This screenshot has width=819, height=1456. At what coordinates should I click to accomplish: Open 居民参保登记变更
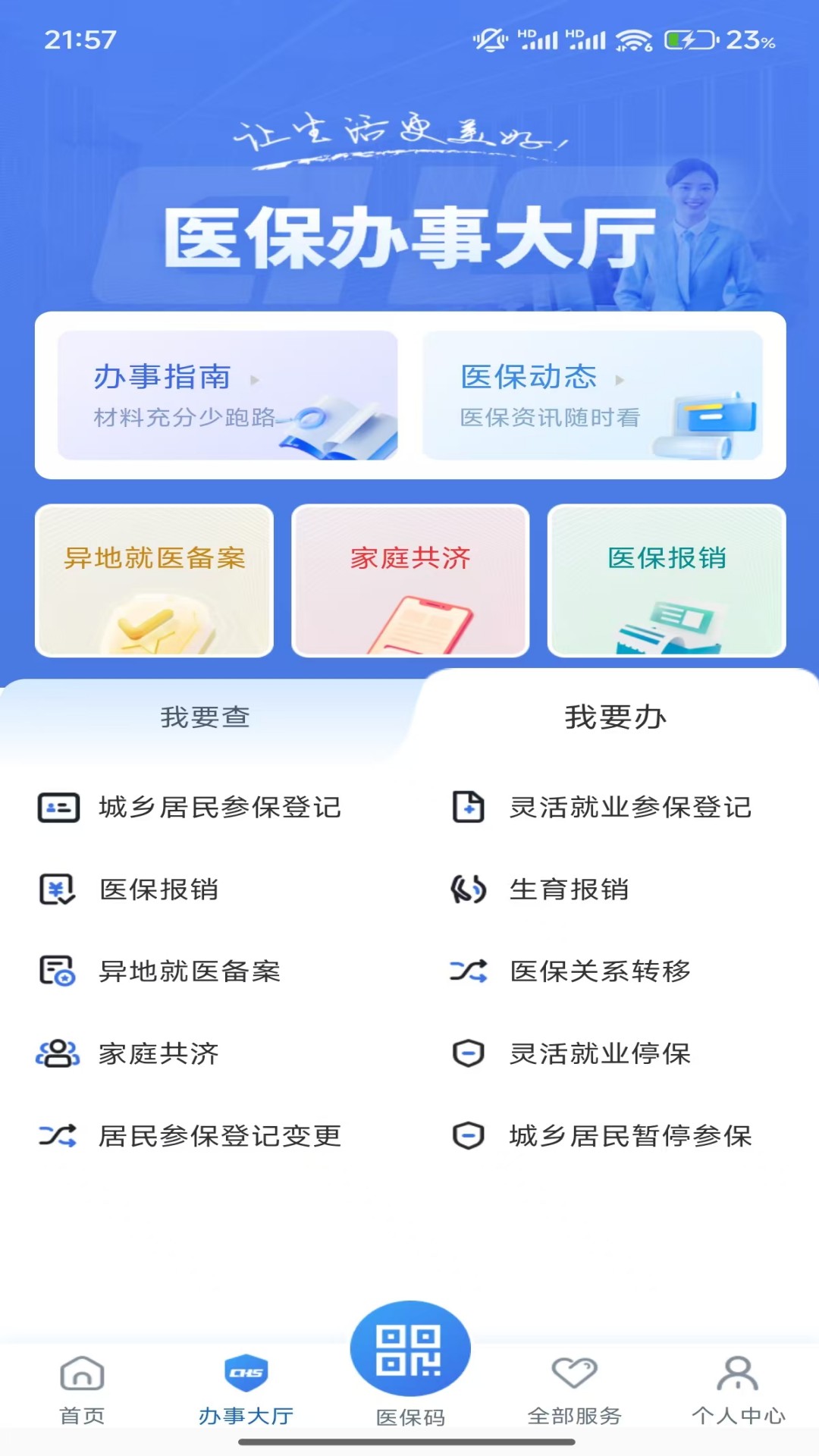tap(220, 1136)
